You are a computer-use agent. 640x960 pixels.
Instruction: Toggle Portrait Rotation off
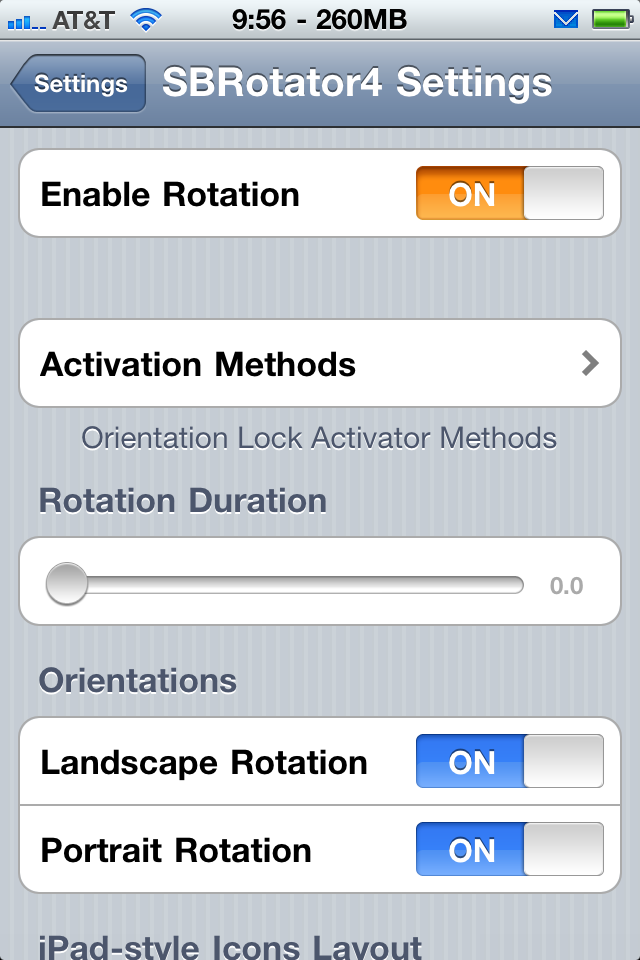(509, 850)
